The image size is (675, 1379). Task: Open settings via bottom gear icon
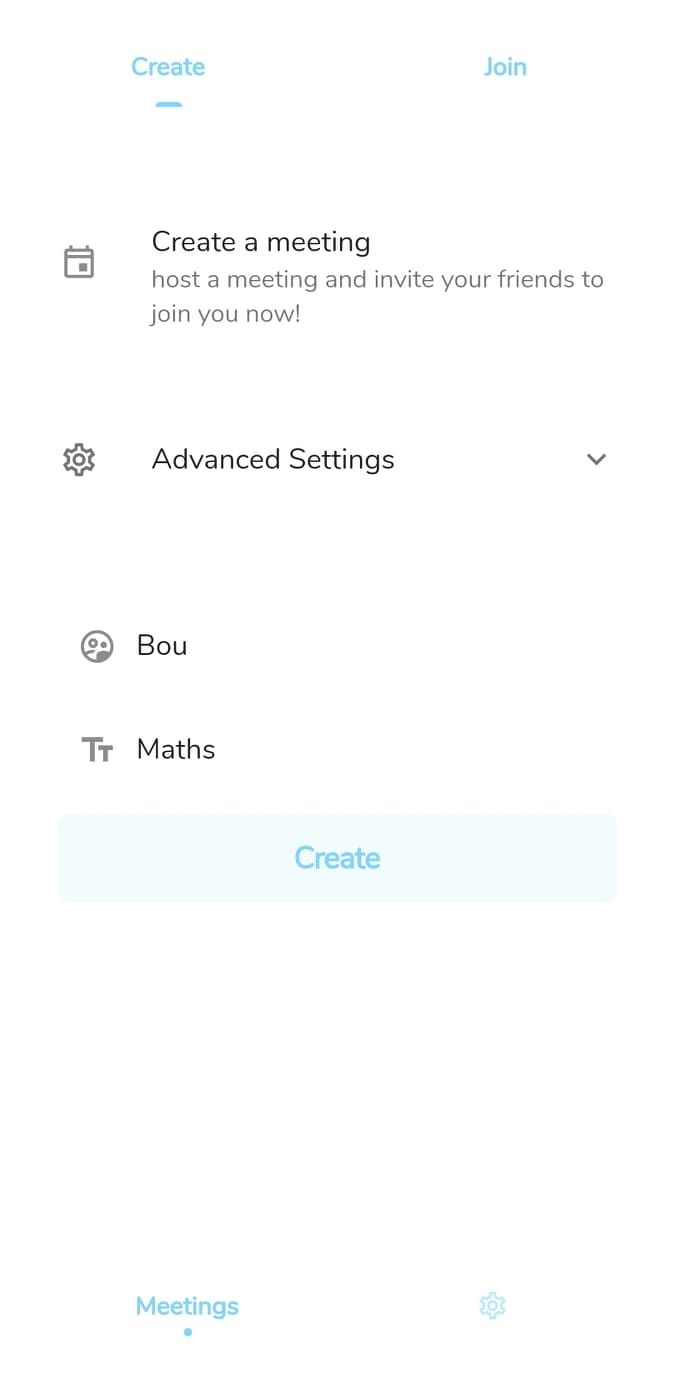click(492, 1305)
